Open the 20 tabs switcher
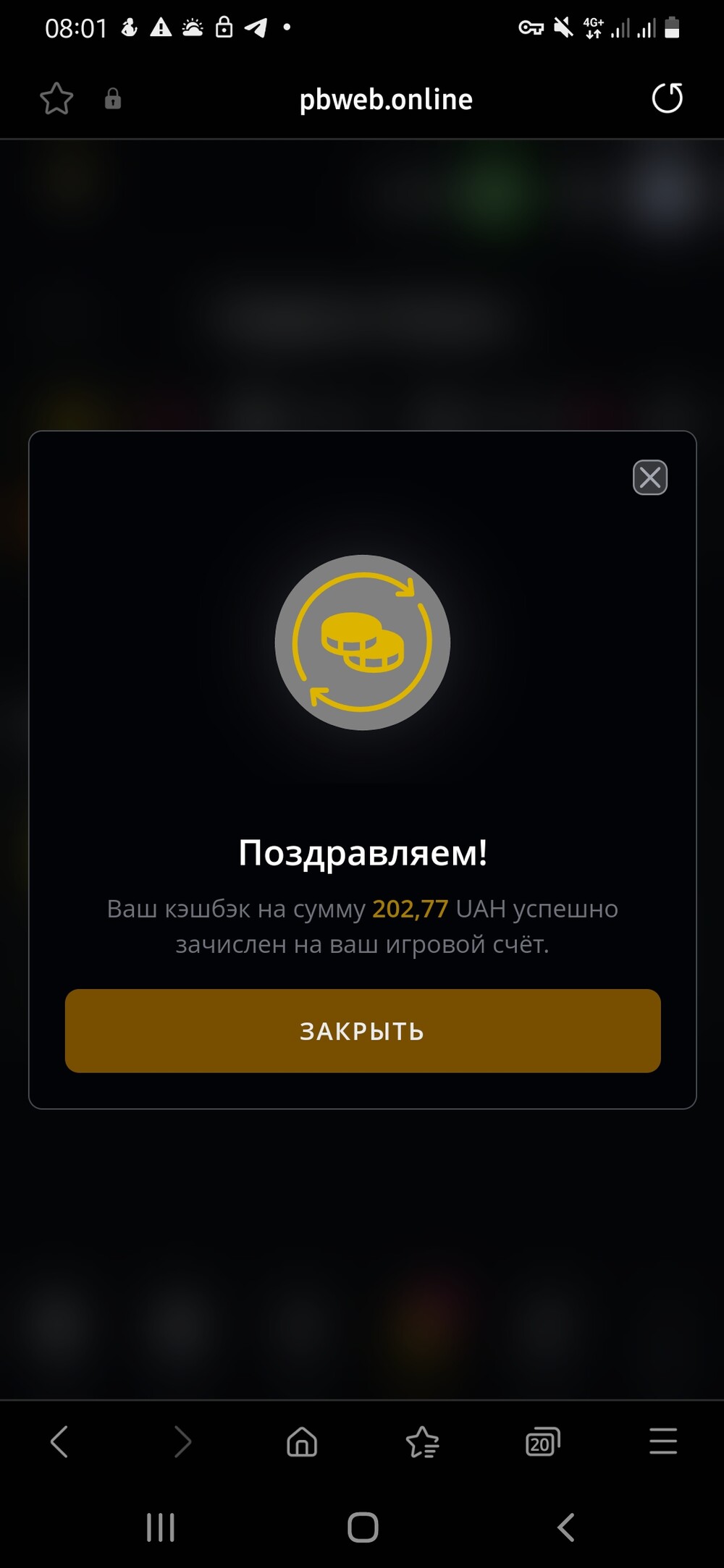Viewport: 724px width, 1568px height. (x=543, y=1441)
